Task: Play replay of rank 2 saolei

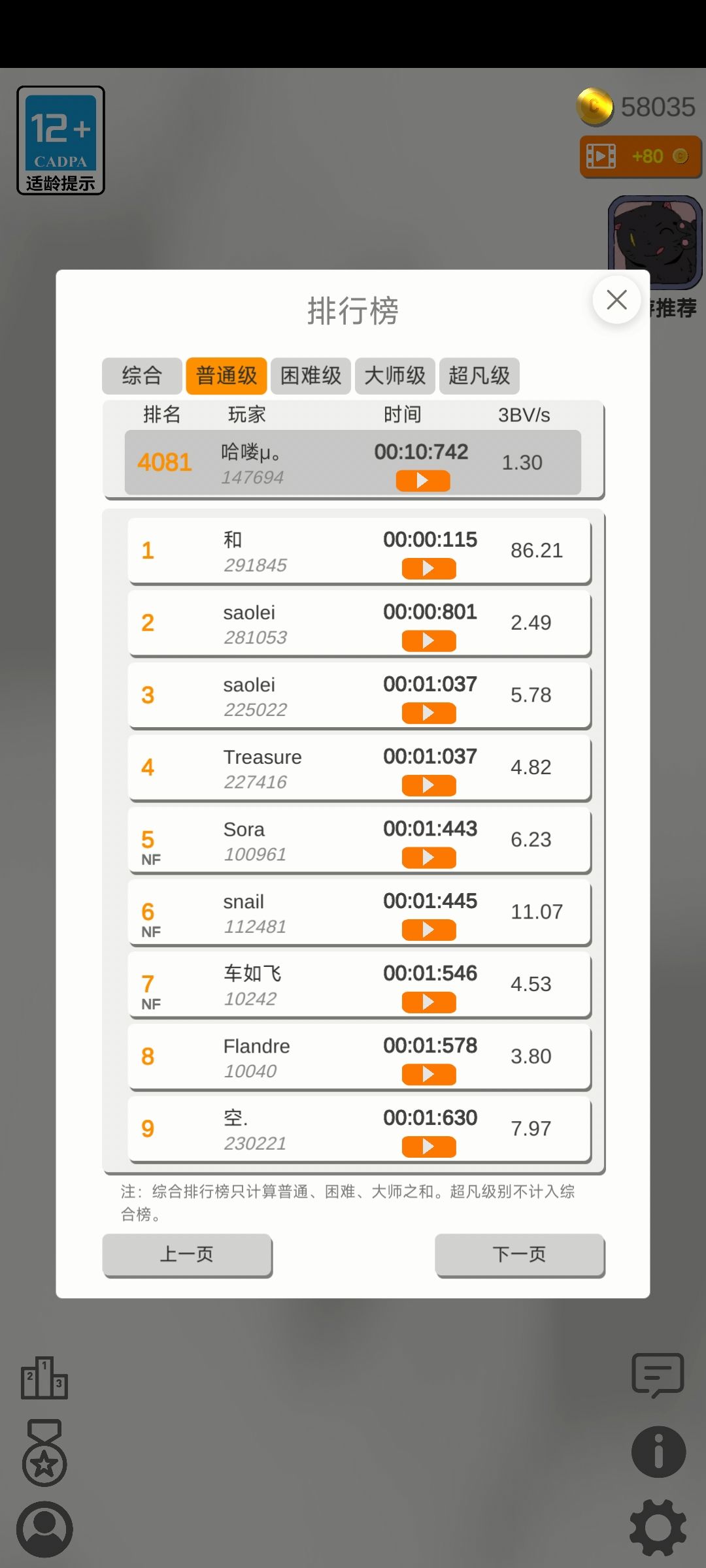Action: (x=428, y=641)
